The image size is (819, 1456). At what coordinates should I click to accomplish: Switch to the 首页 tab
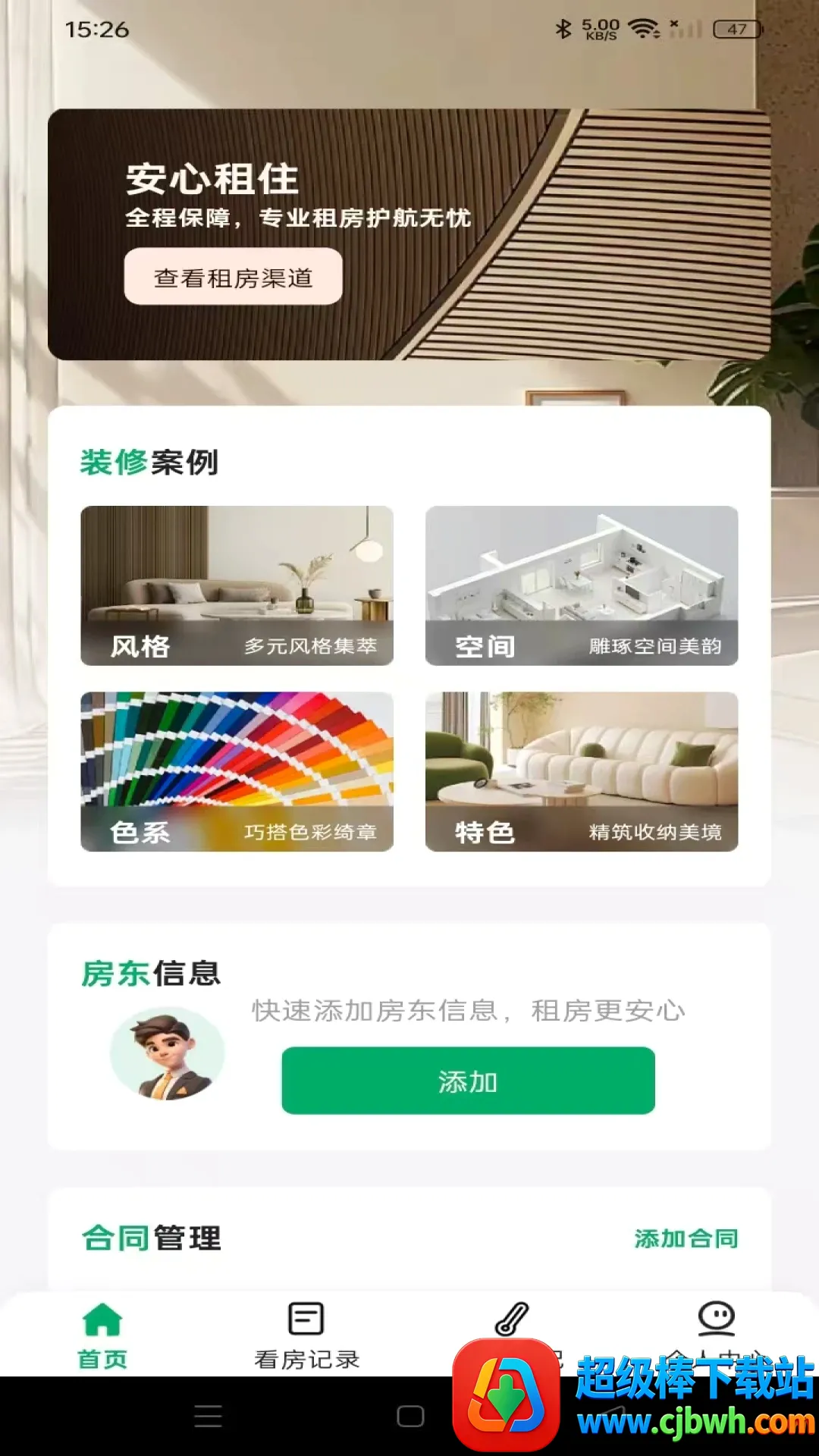[102, 1335]
